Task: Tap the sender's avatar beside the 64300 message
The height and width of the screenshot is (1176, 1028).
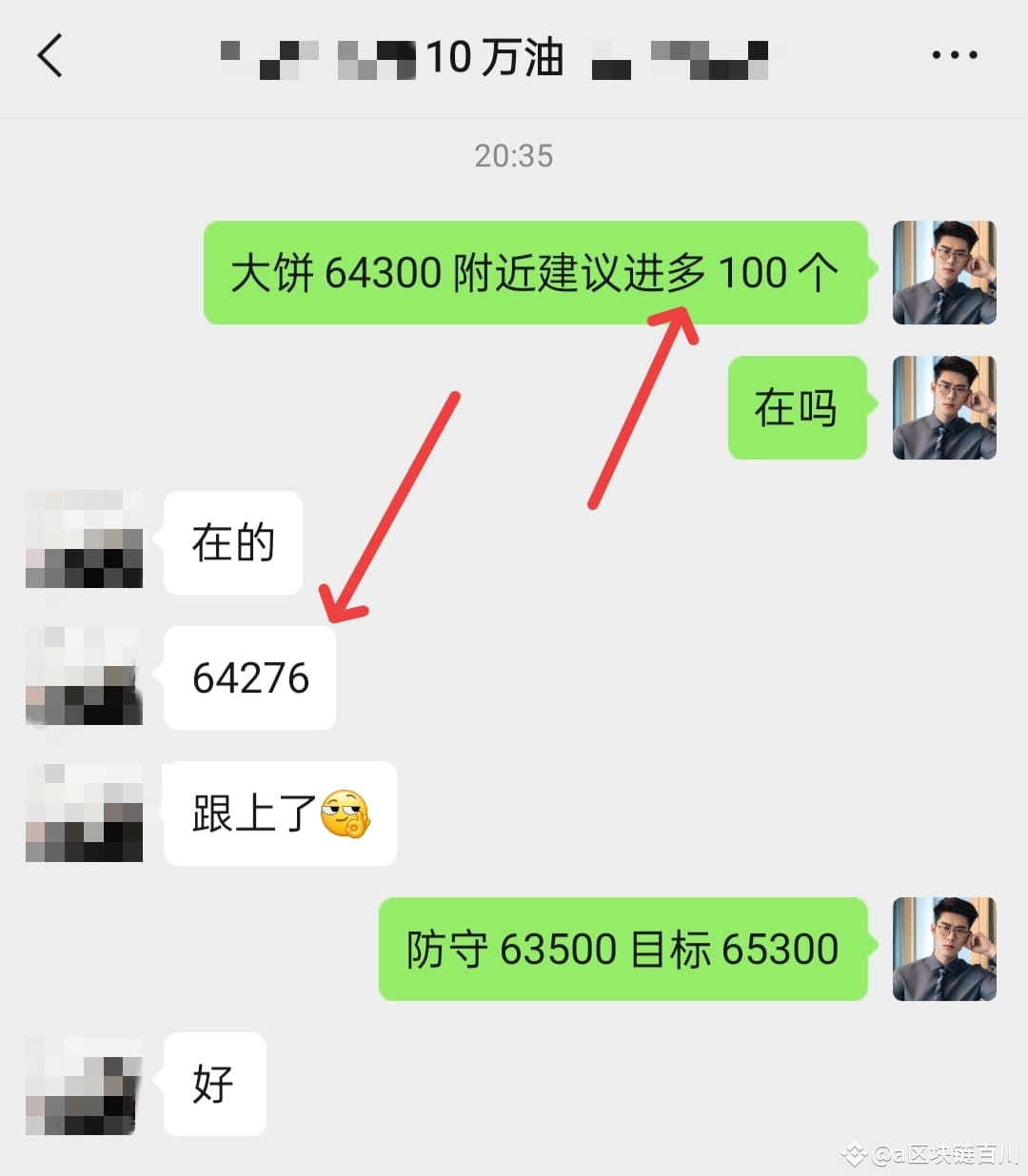Action: coord(943,273)
